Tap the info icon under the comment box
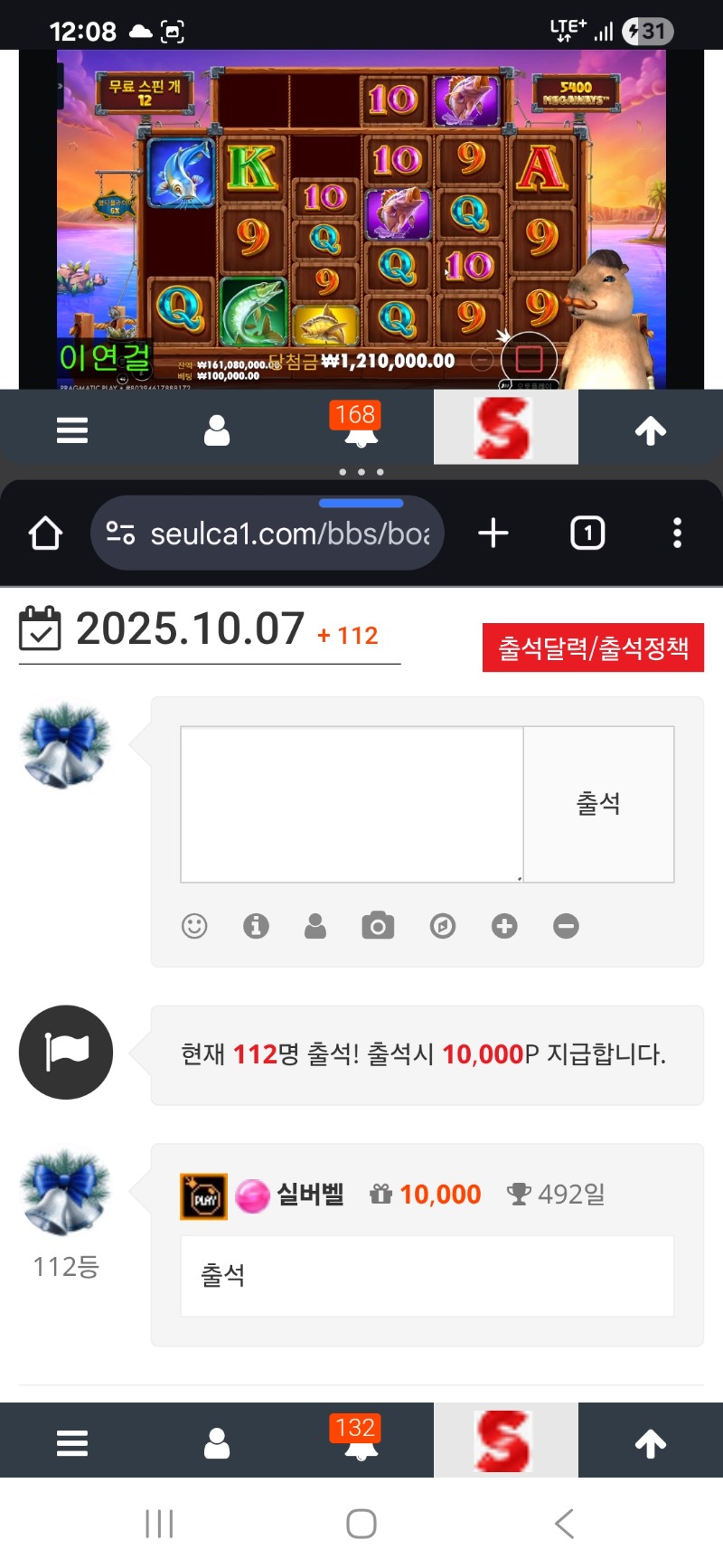 [256, 926]
